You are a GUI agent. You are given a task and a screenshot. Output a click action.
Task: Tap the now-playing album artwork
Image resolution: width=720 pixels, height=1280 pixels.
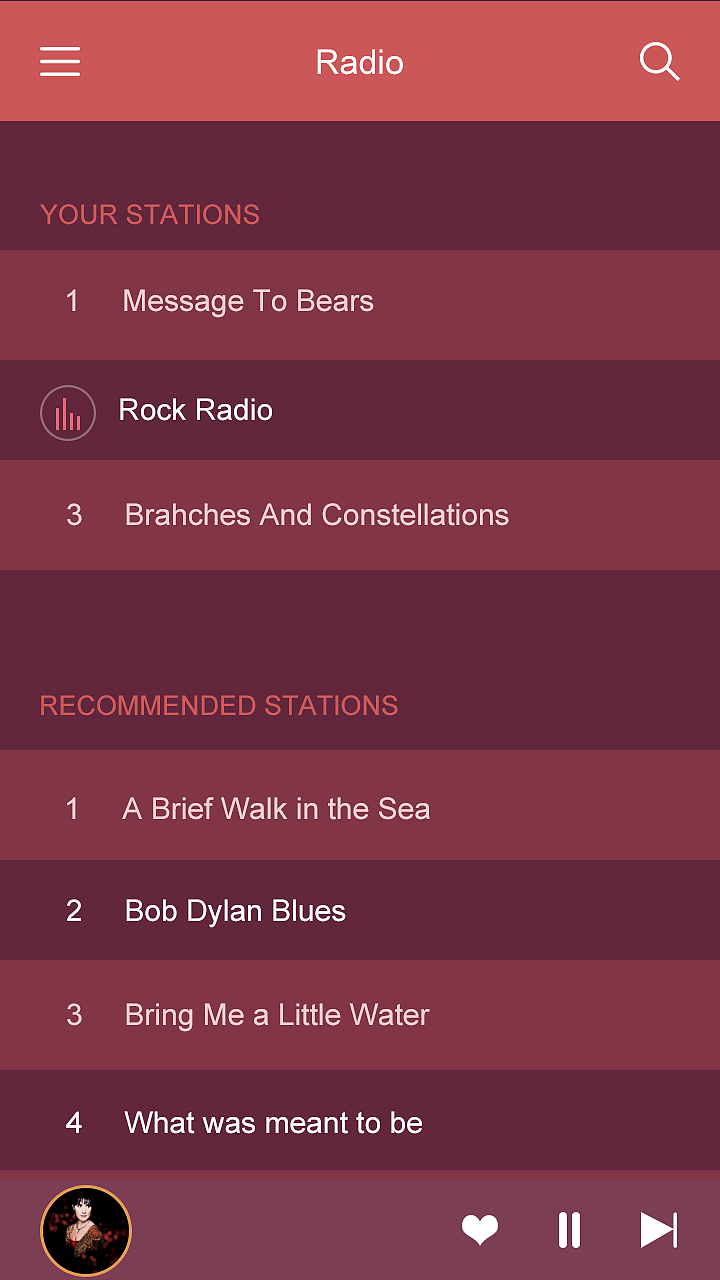pyautogui.click(x=86, y=1230)
